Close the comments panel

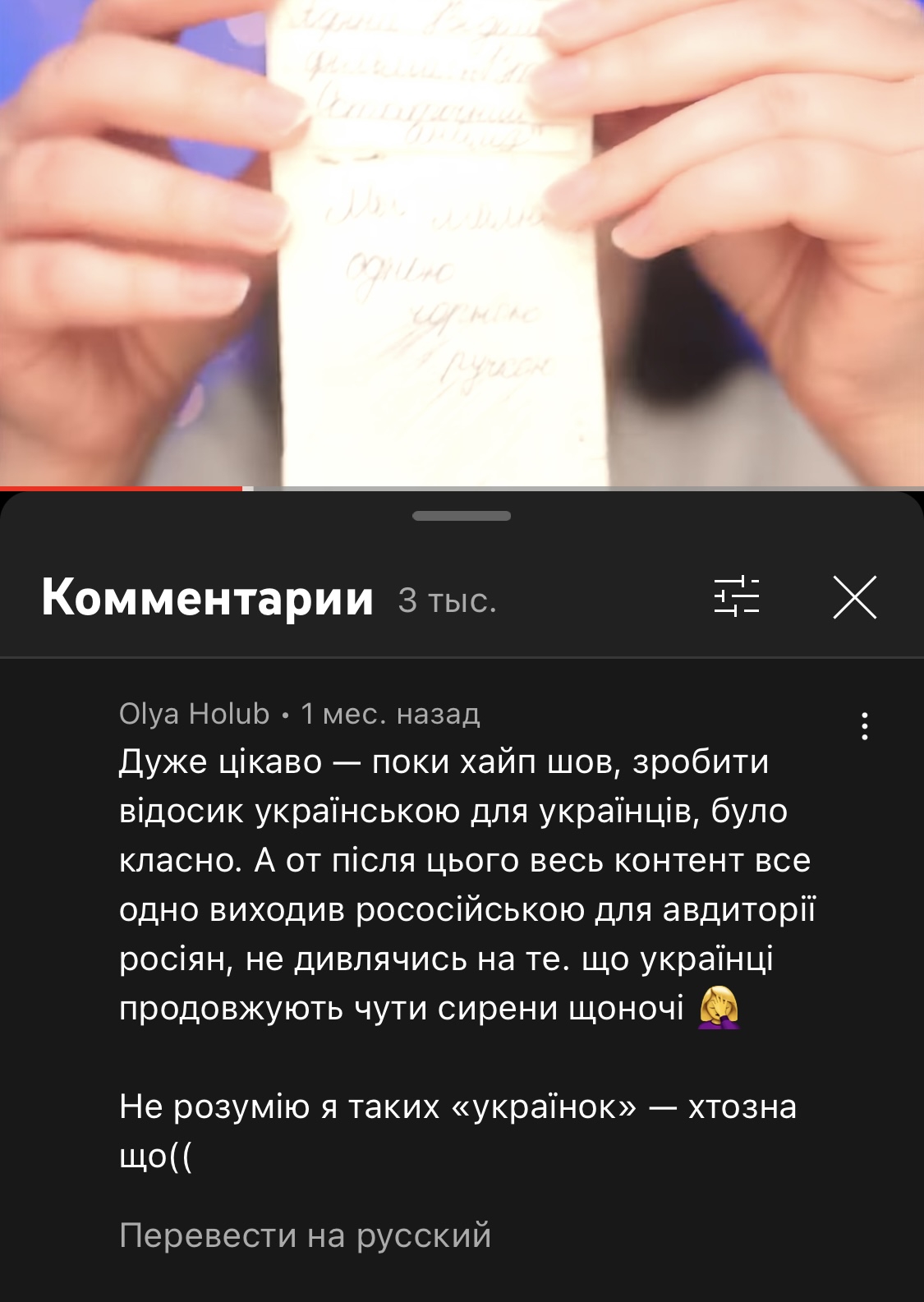855,597
